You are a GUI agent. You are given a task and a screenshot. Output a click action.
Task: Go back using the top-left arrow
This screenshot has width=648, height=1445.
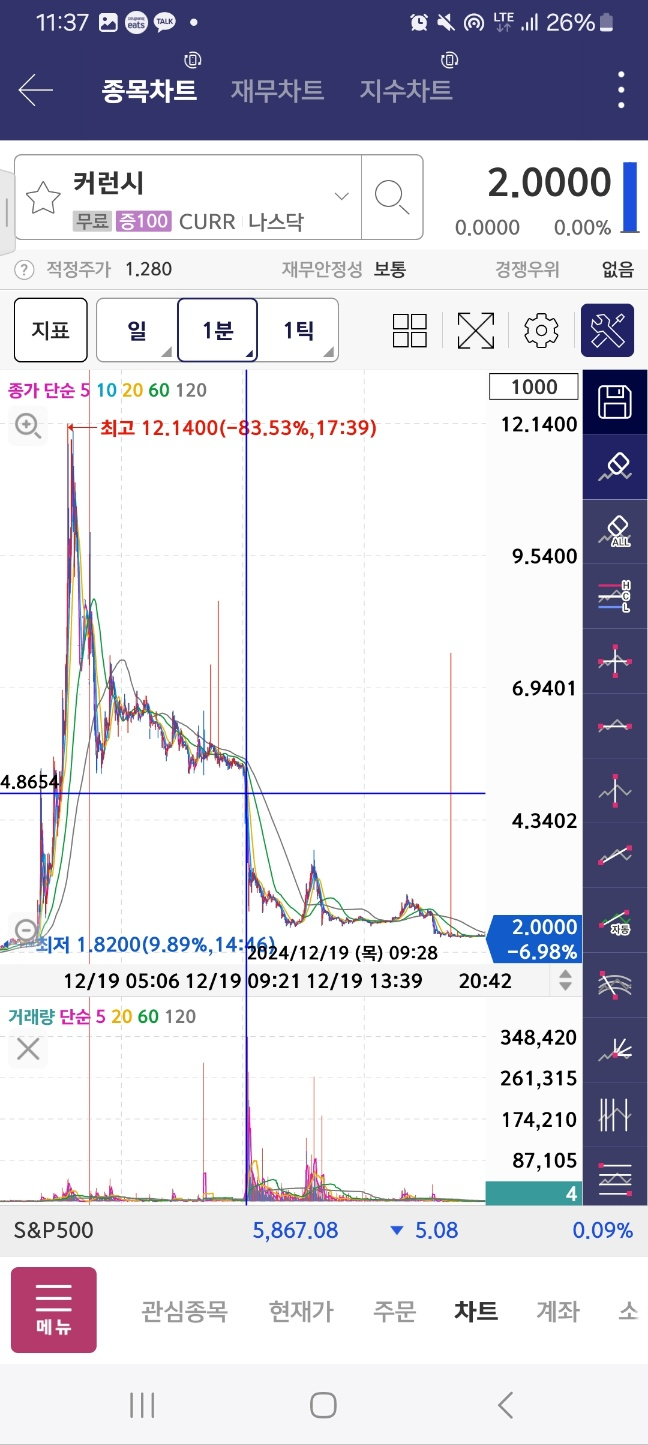(36, 91)
